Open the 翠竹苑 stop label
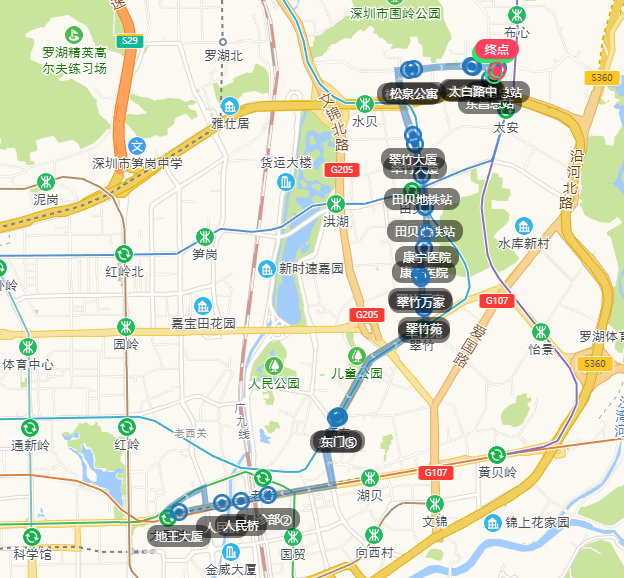 click(423, 328)
